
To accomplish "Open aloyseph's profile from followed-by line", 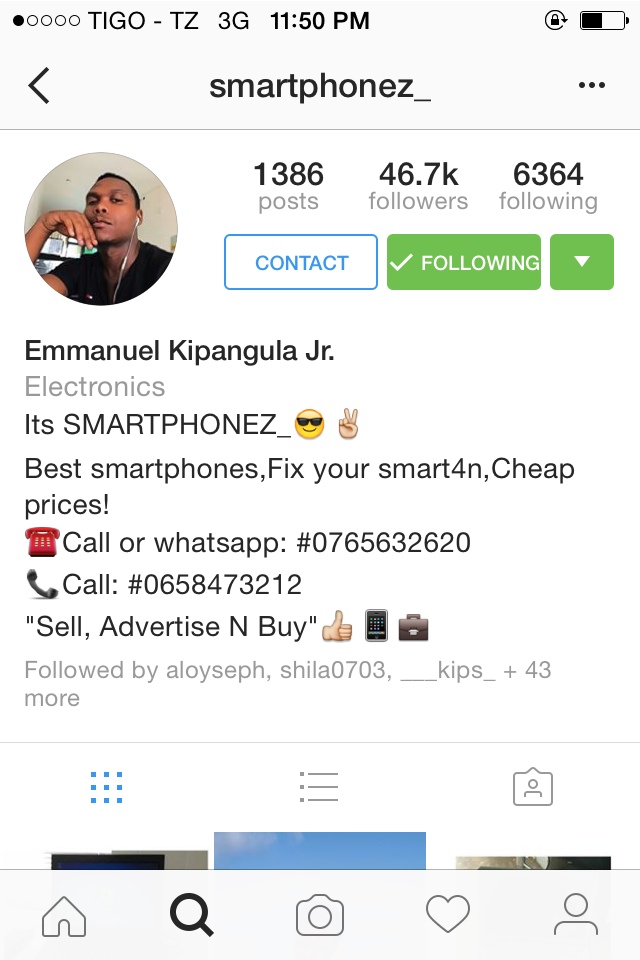I will (x=214, y=670).
